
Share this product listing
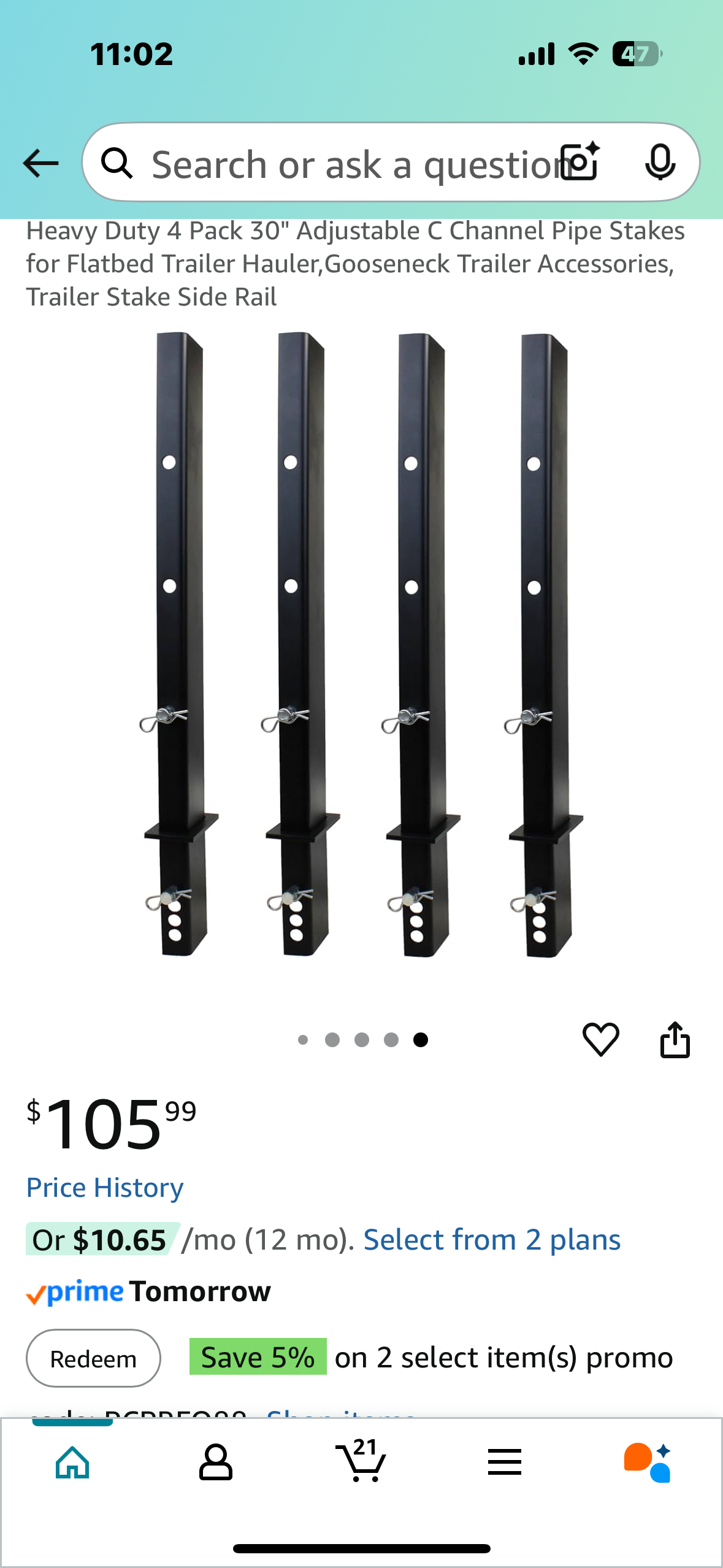(675, 1039)
